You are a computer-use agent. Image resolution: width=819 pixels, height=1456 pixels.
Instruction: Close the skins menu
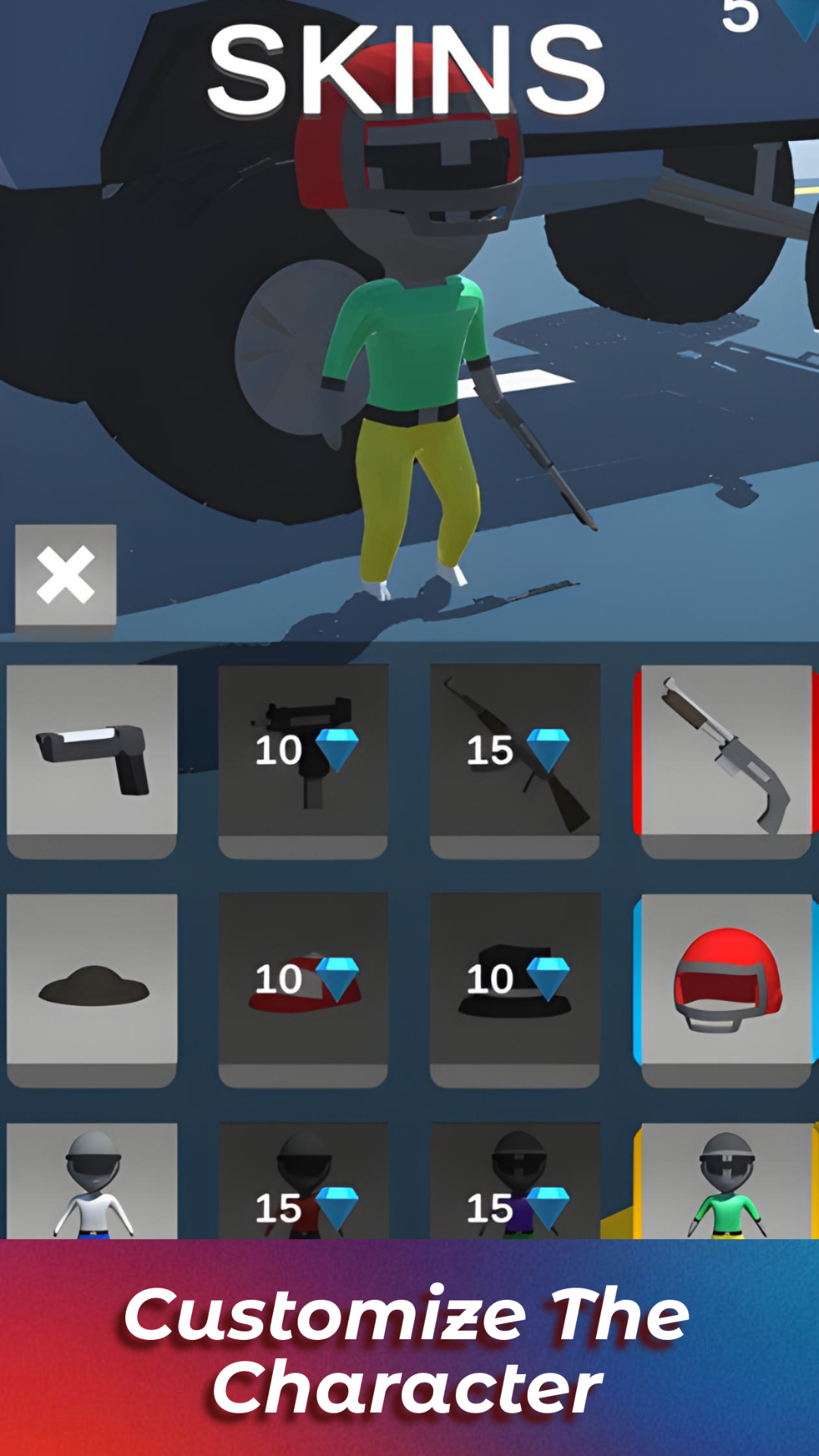tap(64, 574)
